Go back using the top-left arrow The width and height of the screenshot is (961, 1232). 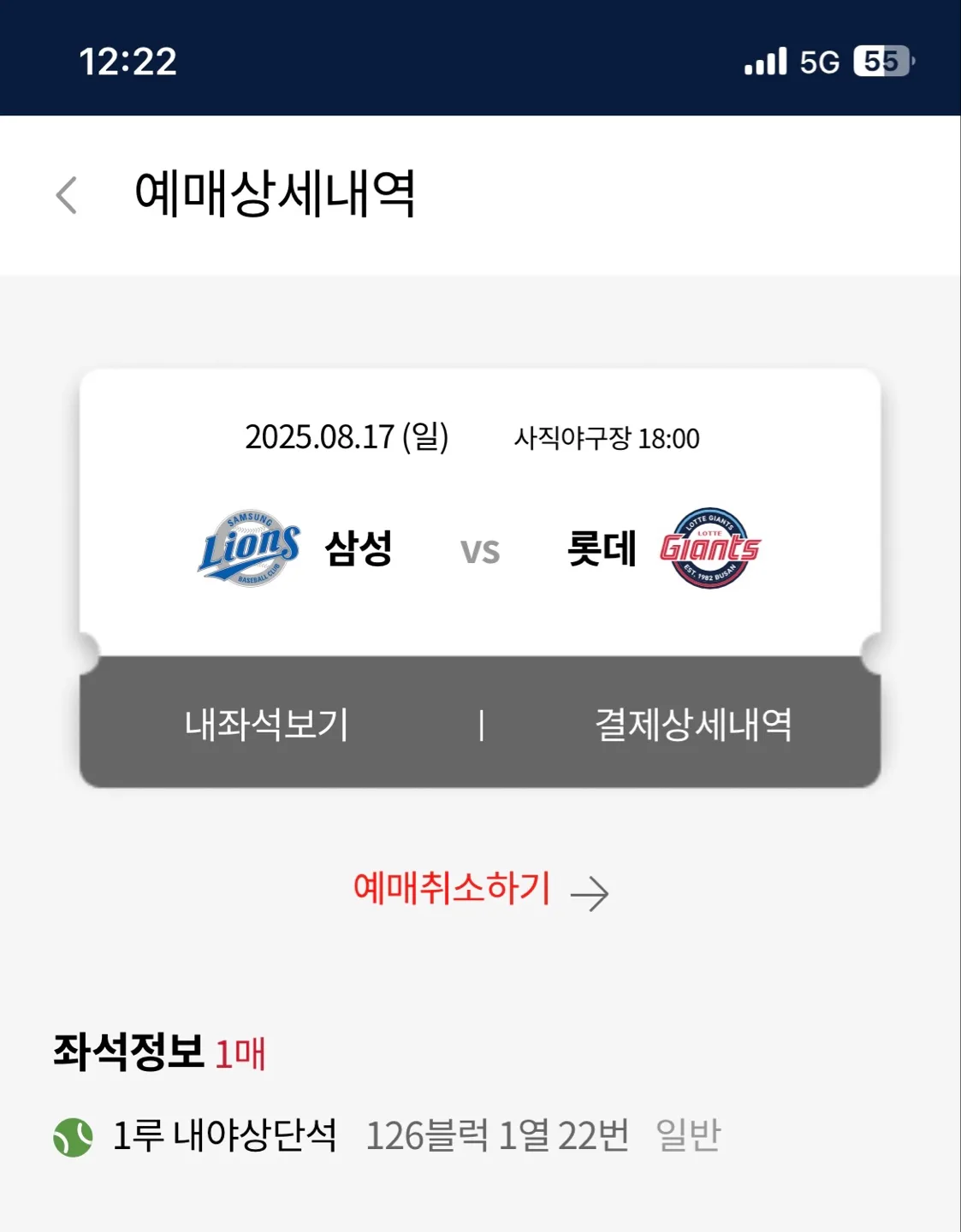[x=67, y=195]
